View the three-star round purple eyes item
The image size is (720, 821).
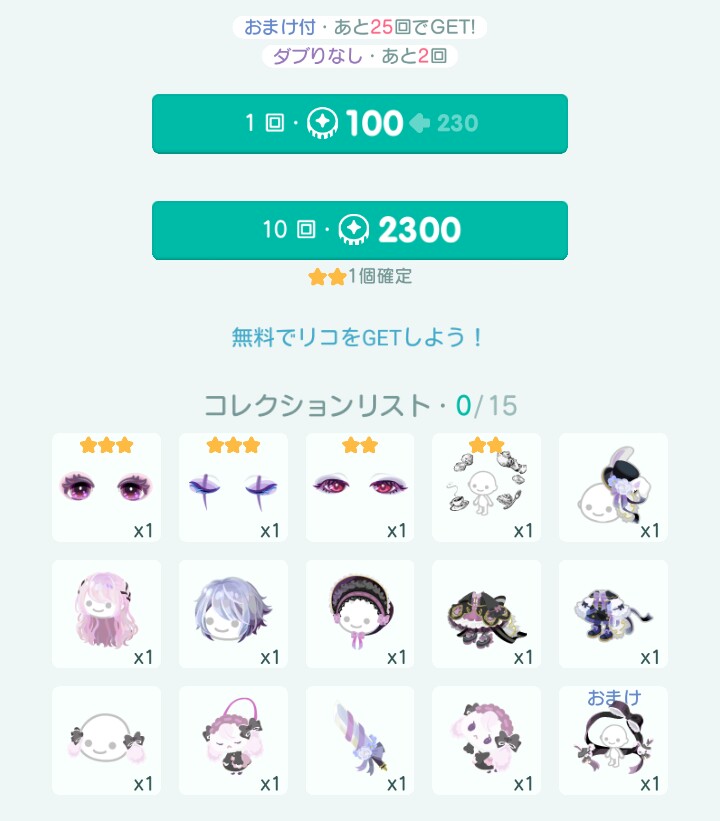[x=106, y=488]
